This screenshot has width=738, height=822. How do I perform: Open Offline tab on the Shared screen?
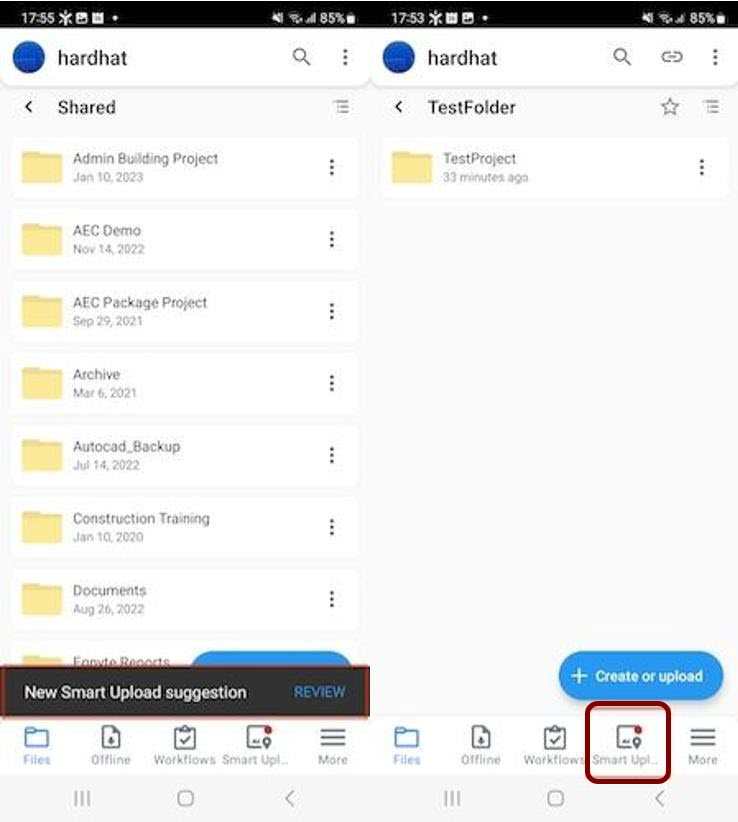coord(111,746)
